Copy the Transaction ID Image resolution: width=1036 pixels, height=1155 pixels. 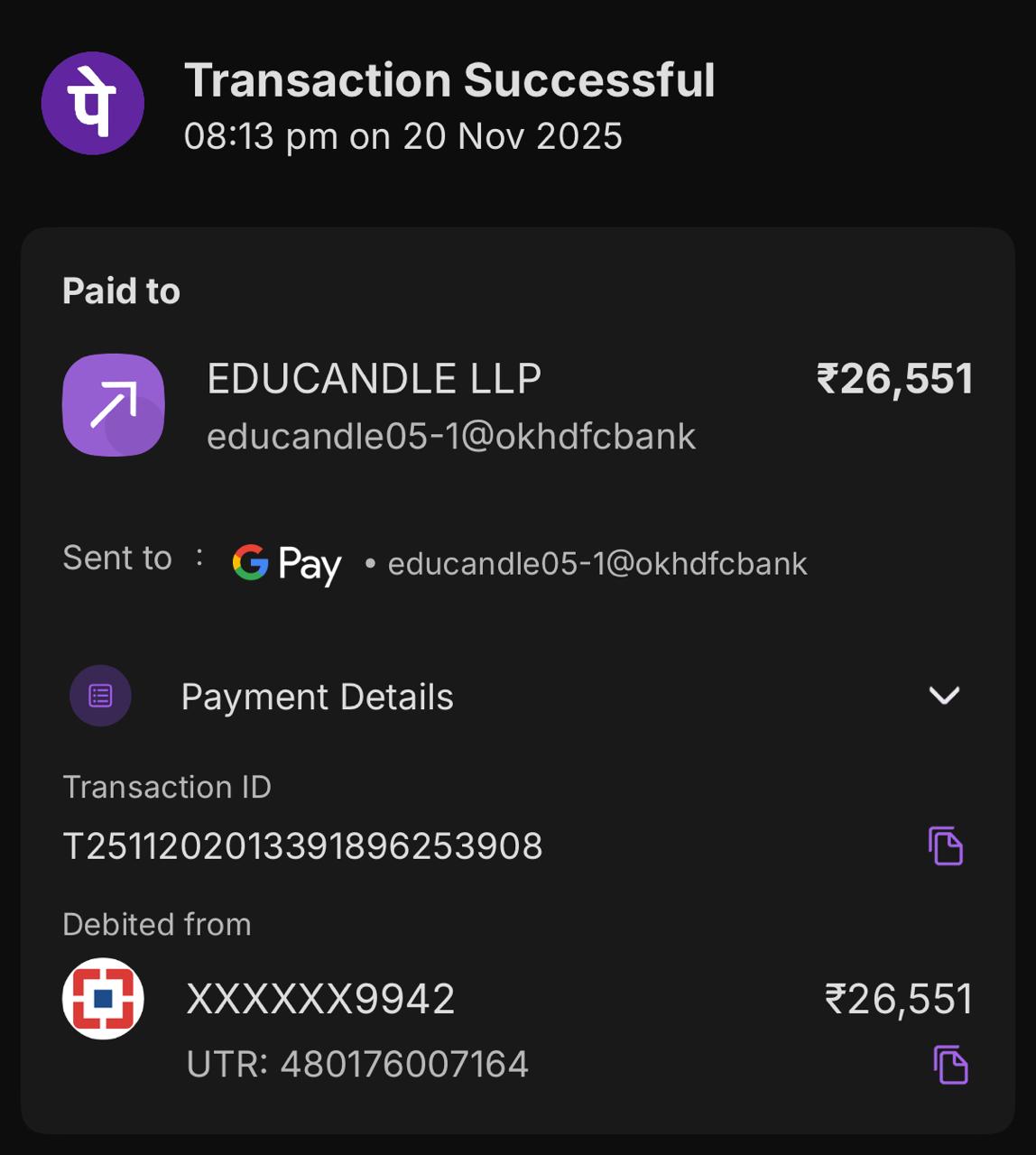pyautogui.click(x=945, y=845)
